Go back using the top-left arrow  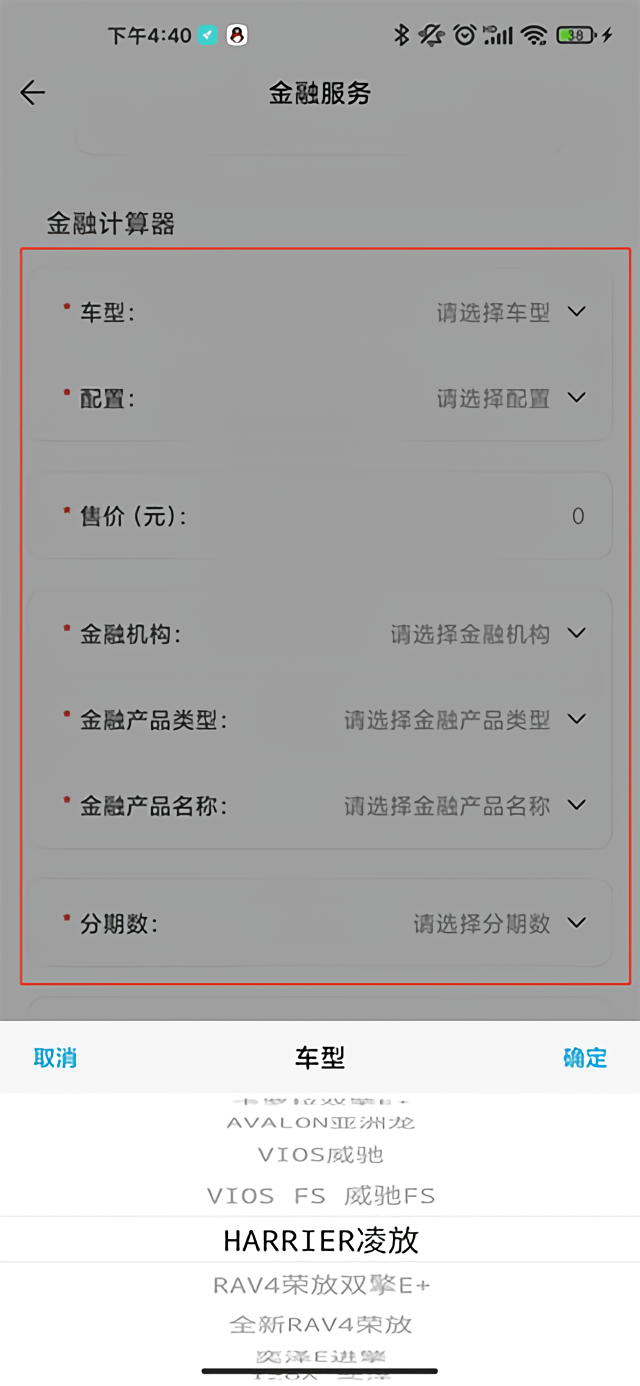click(33, 93)
